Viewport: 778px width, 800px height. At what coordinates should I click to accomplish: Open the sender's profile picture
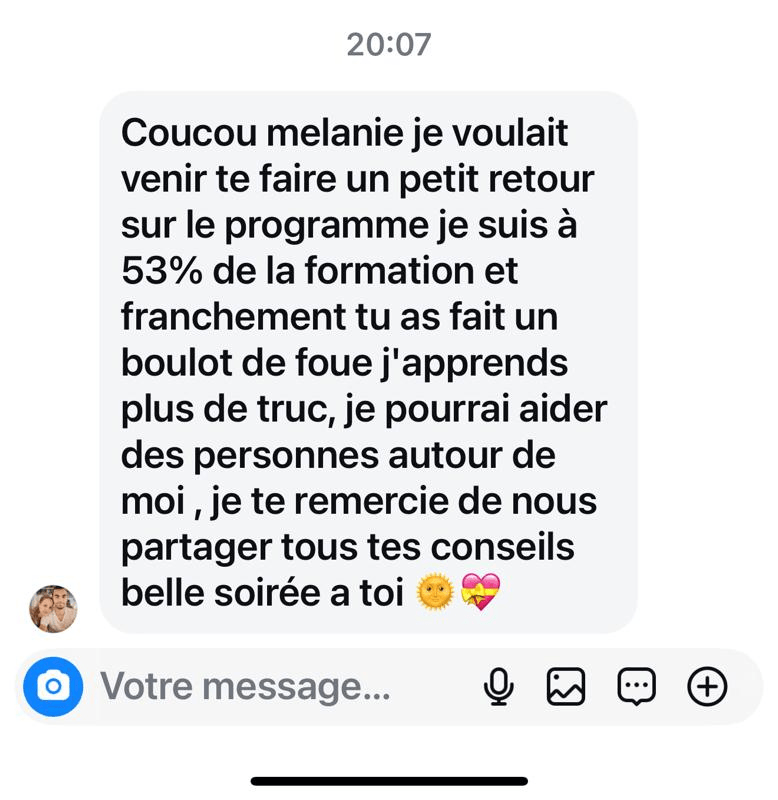(53, 608)
